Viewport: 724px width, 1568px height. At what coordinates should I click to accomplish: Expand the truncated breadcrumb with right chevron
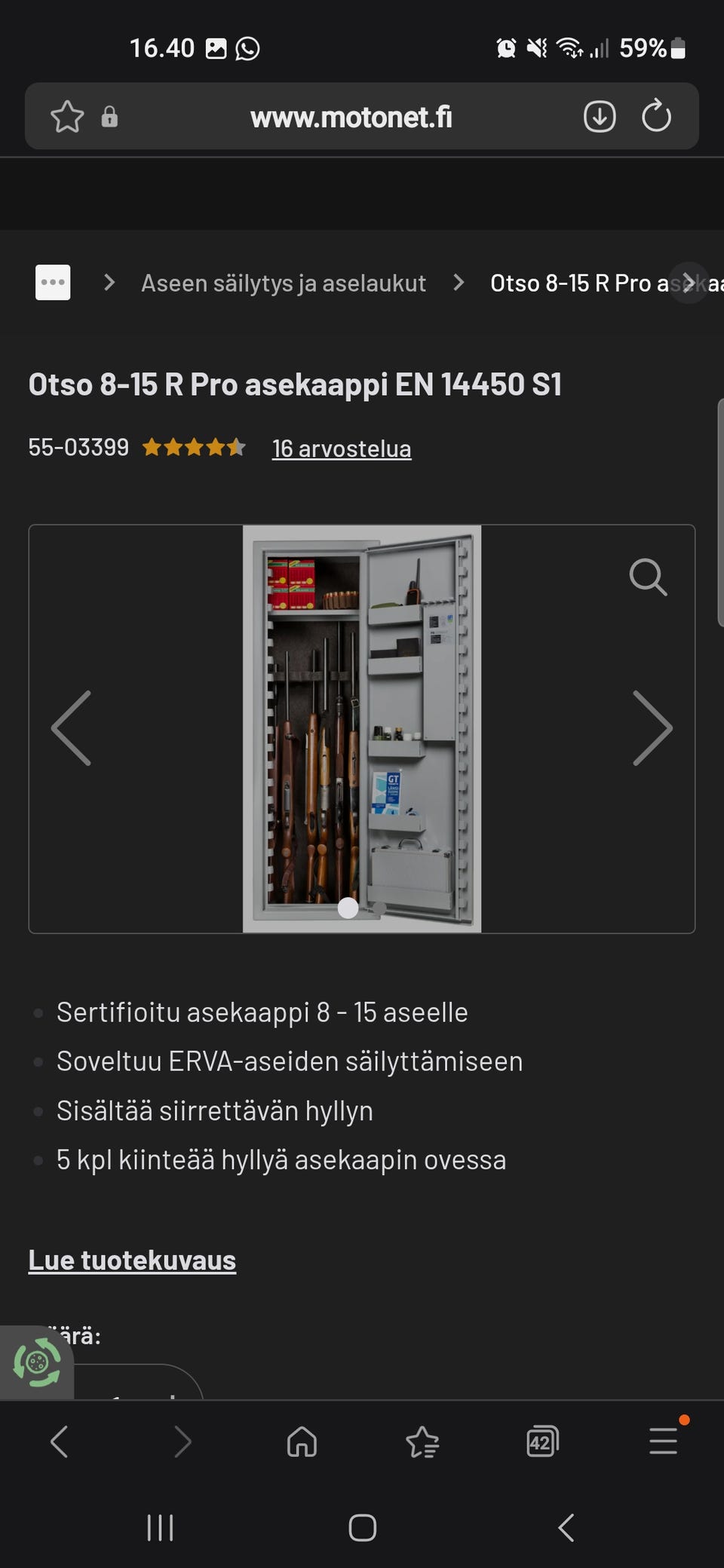[687, 282]
